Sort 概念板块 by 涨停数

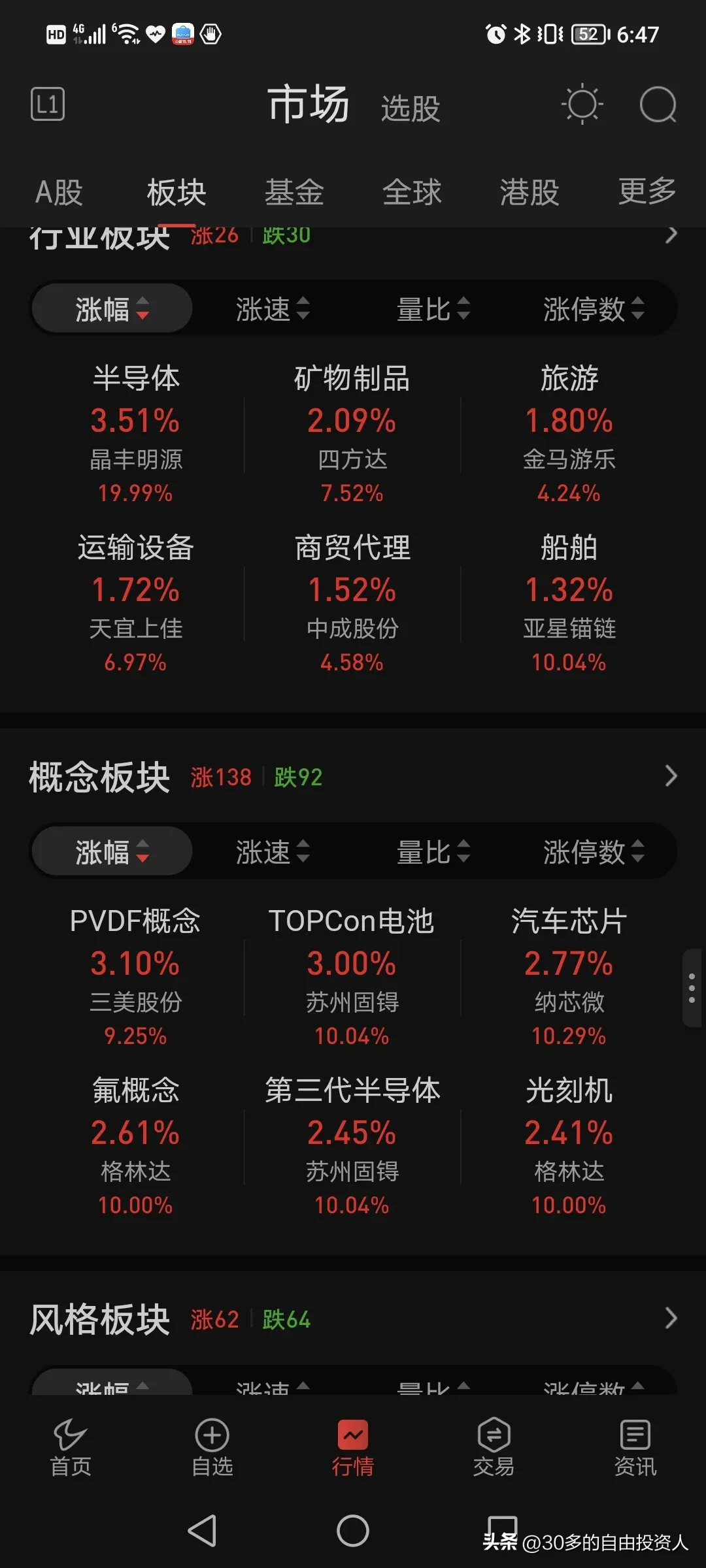coord(594,852)
